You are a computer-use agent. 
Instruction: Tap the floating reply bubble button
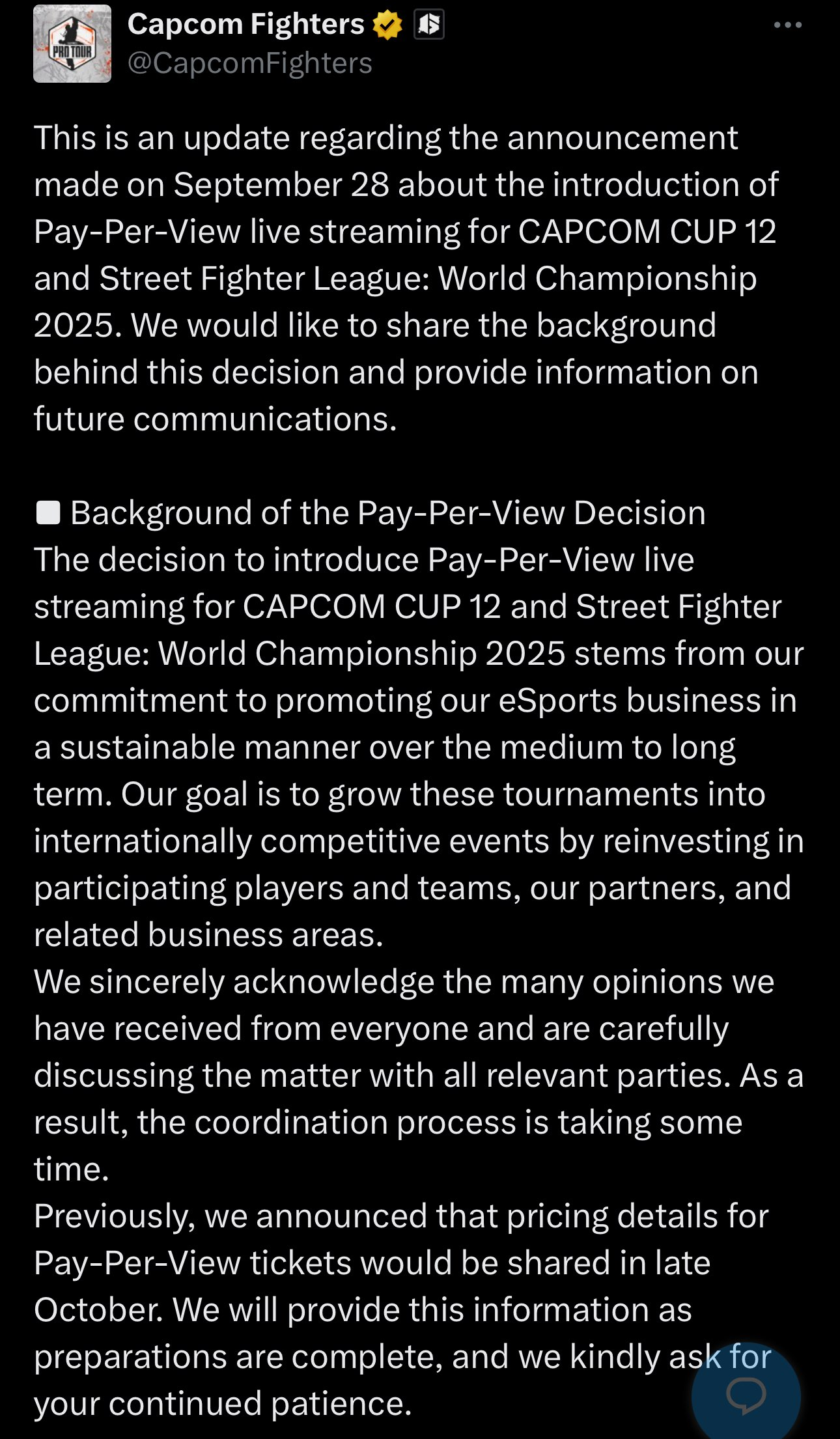(746, 1395)
